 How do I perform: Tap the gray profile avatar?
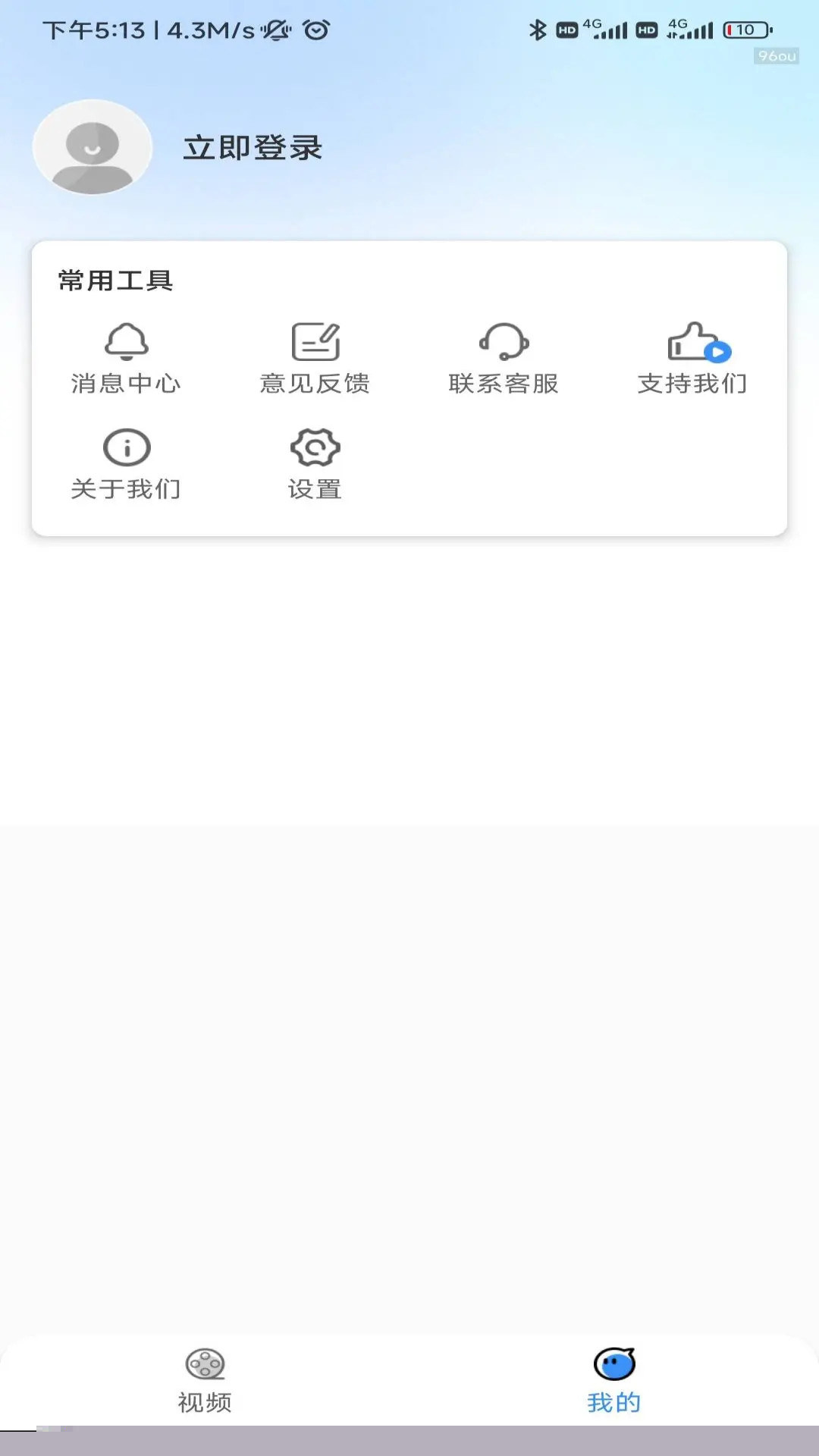[x=93, y=147]
